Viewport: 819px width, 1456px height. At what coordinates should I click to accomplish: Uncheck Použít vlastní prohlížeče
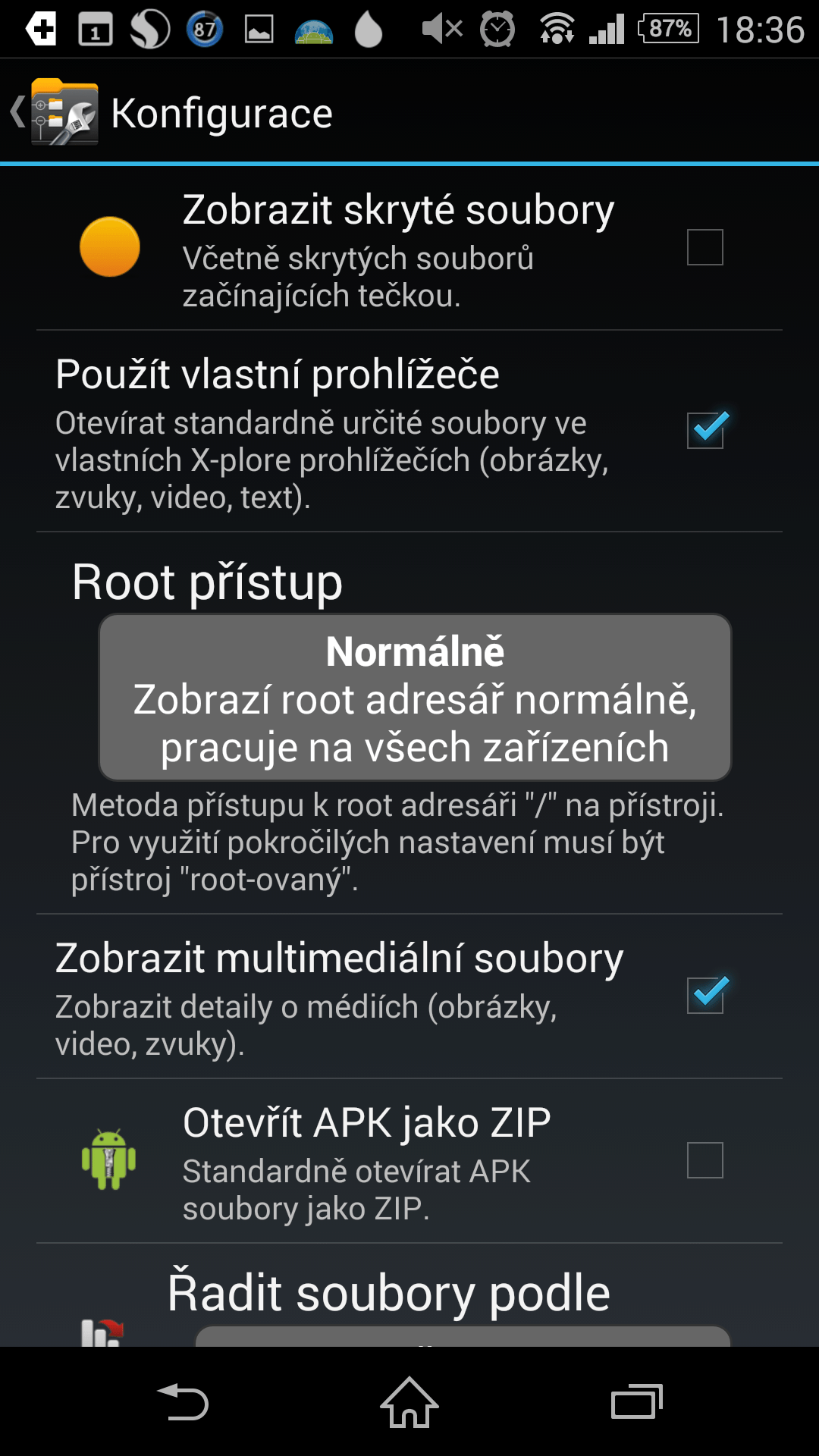point(705,430)
